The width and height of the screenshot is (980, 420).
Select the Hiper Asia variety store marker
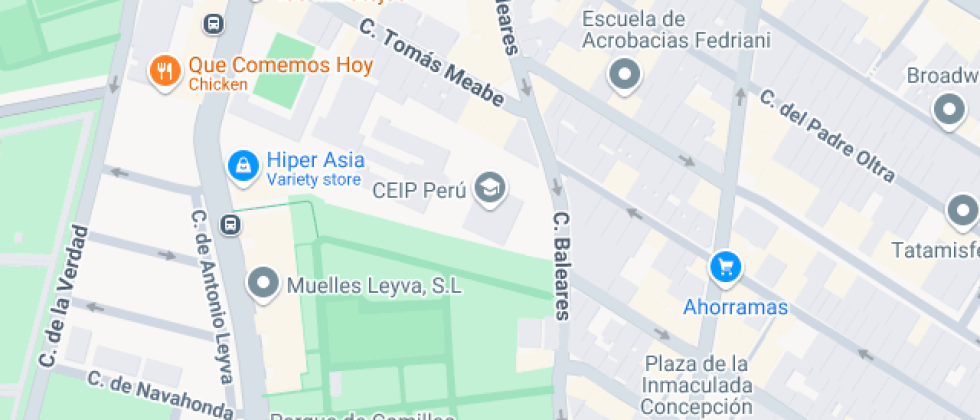243,168
